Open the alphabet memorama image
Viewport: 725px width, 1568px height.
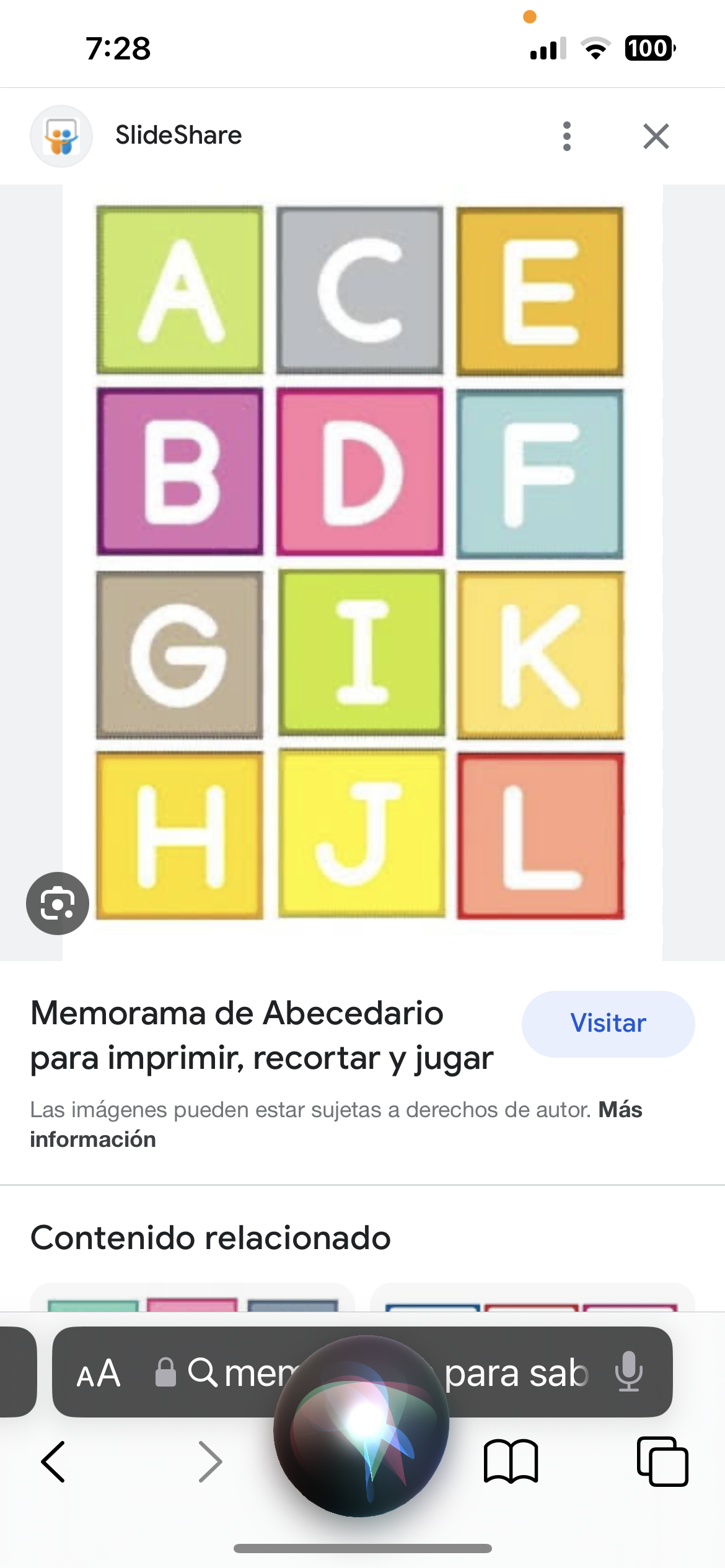pyautogui.click(x=361, y=562)
